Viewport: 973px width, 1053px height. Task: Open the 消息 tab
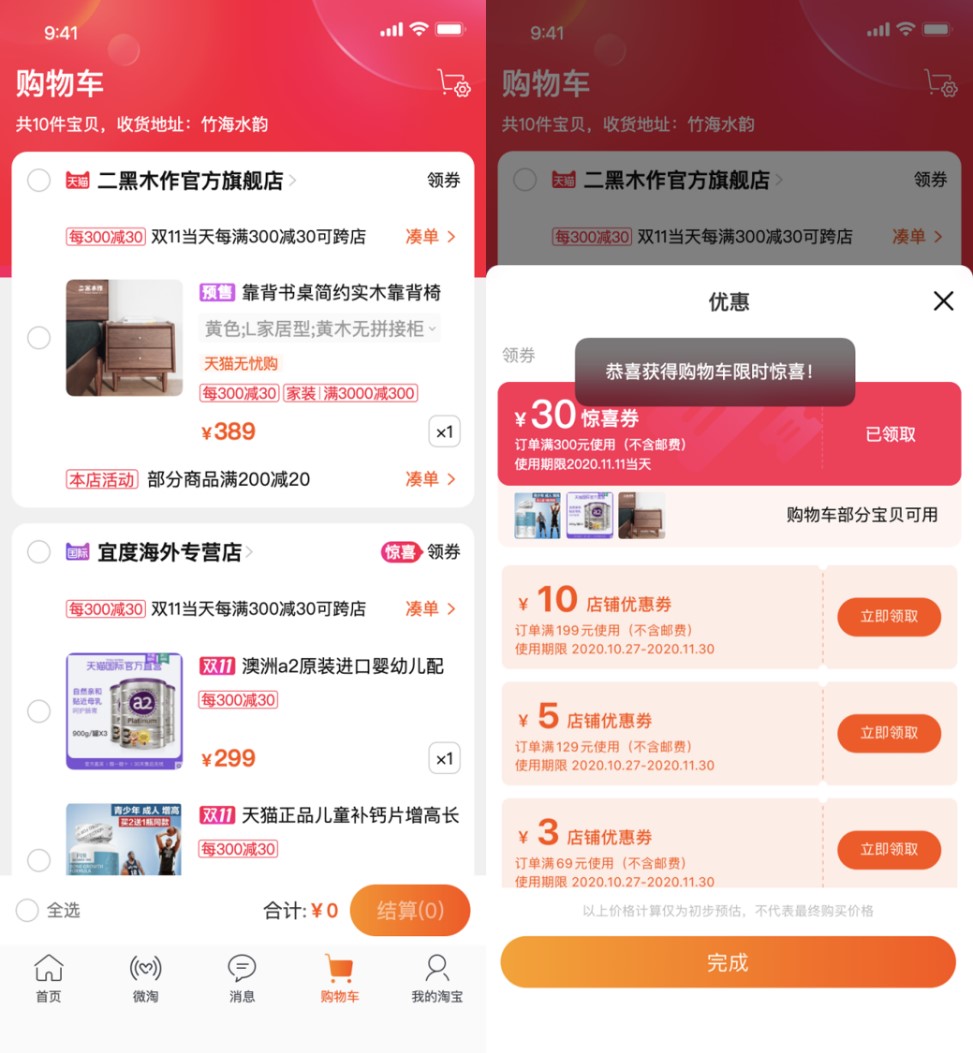click(242, 979)
